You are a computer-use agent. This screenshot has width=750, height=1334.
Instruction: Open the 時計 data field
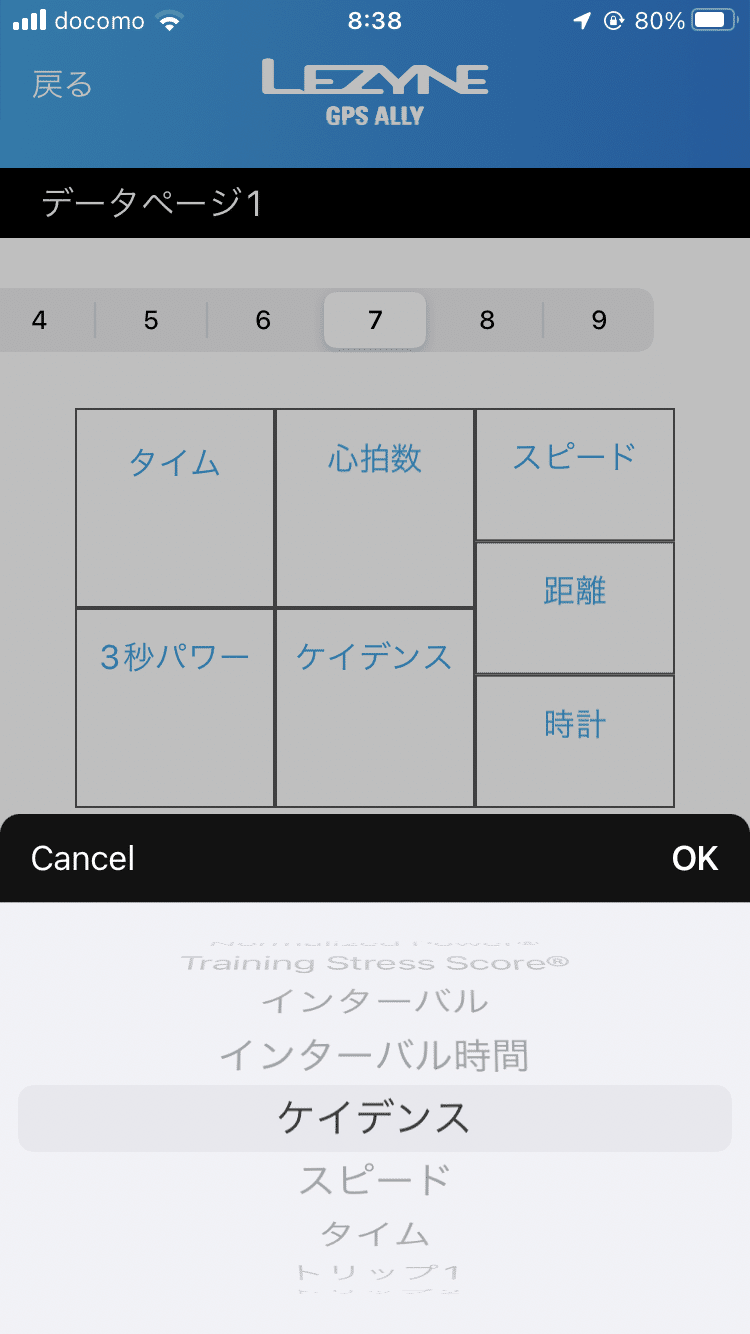(575, 741)
